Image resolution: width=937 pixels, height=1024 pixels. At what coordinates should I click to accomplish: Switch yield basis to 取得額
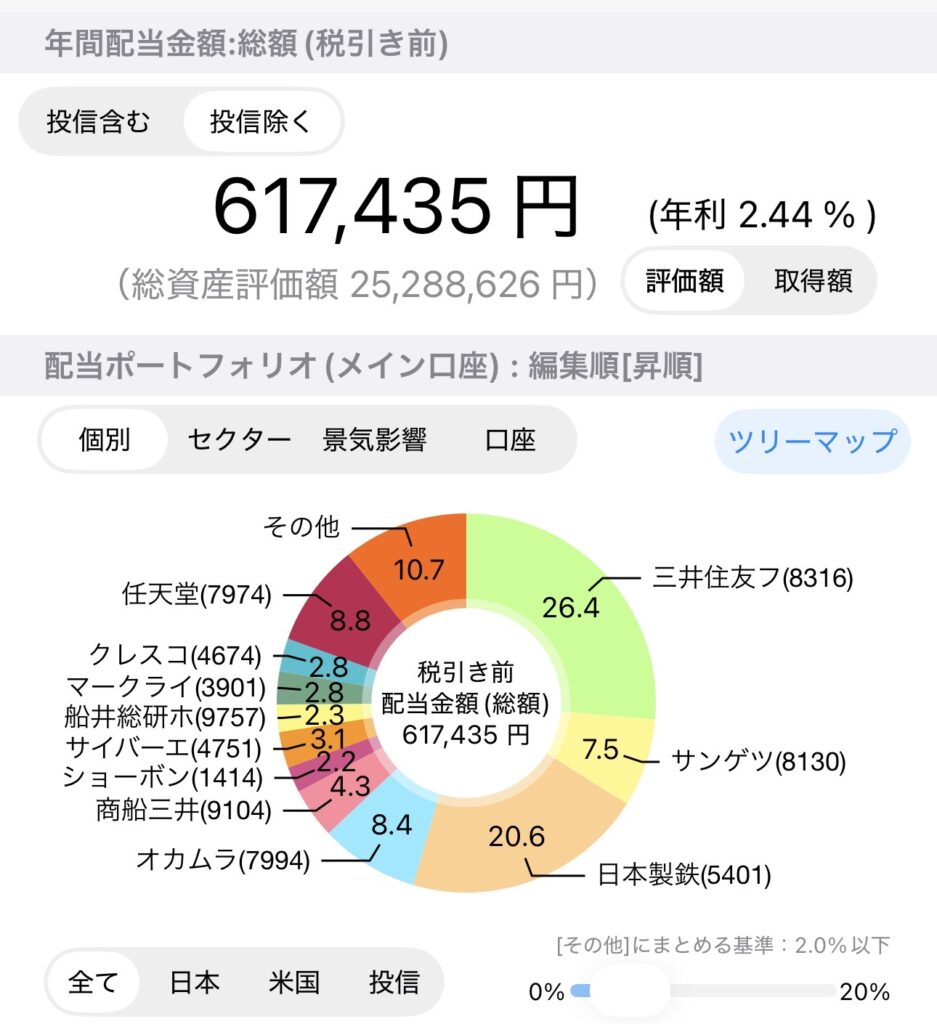pyautogui.click(x=812, y=281)
